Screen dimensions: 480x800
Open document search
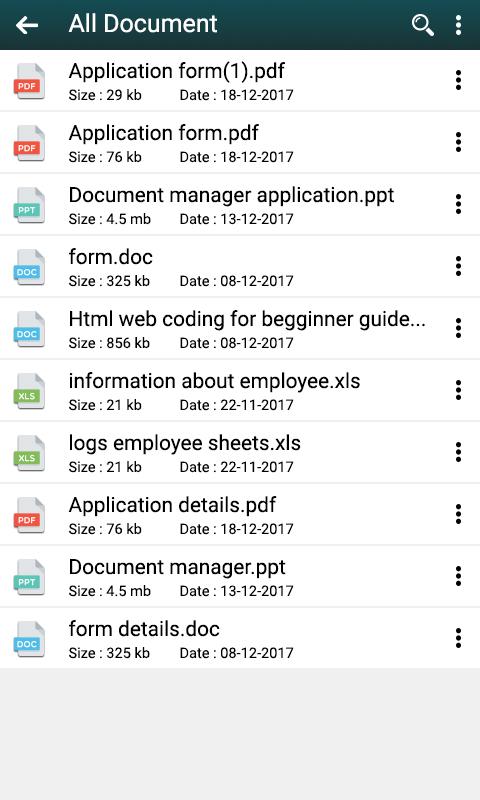(422, 24)
